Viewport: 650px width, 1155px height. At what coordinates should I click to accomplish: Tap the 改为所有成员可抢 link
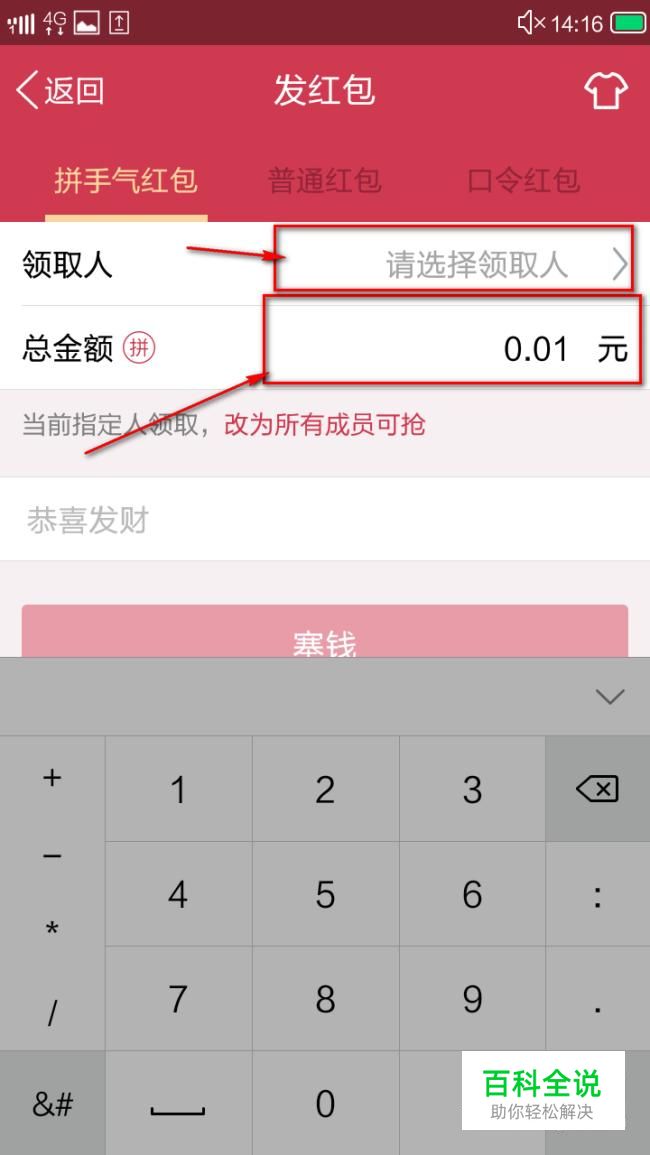(x=325, y=425)
